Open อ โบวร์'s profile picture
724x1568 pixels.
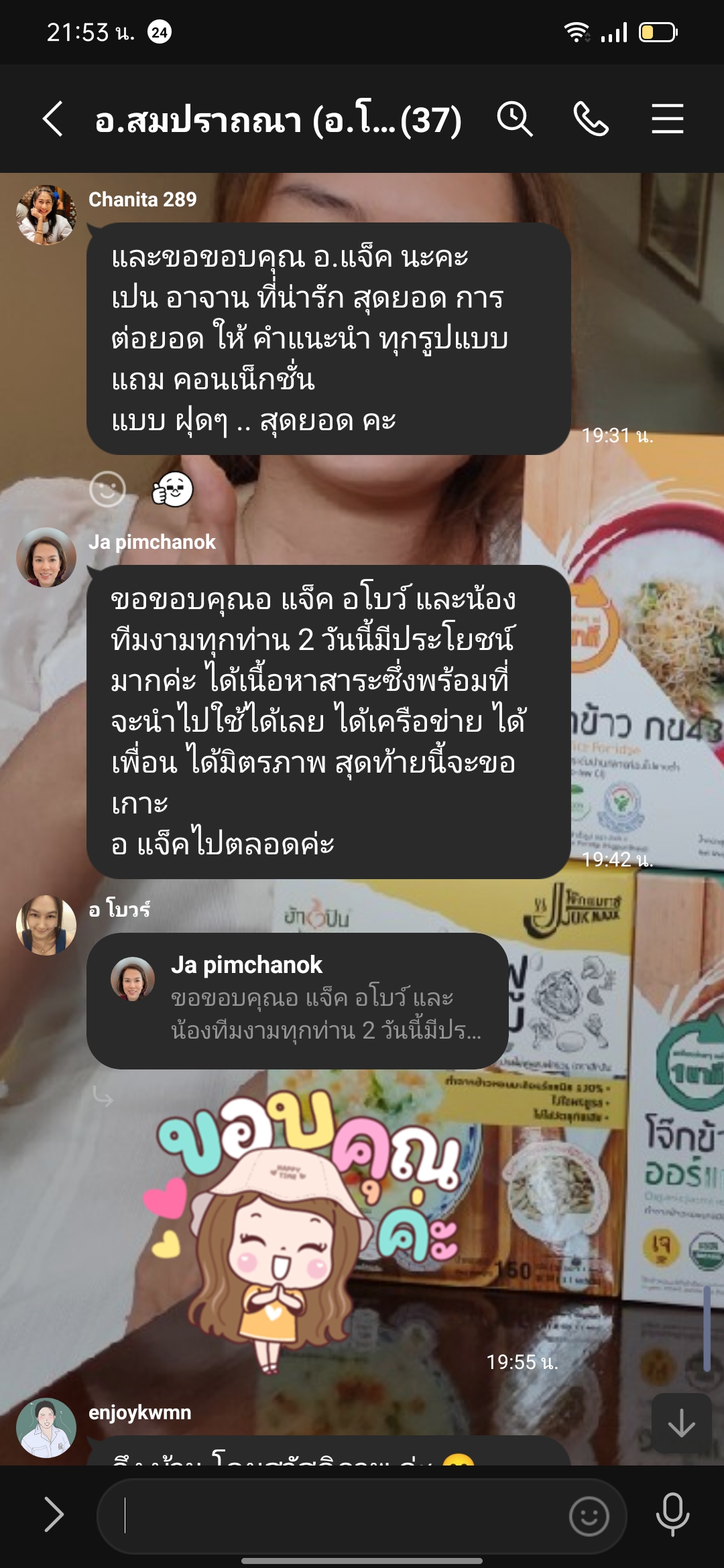(x=46, y=925)
